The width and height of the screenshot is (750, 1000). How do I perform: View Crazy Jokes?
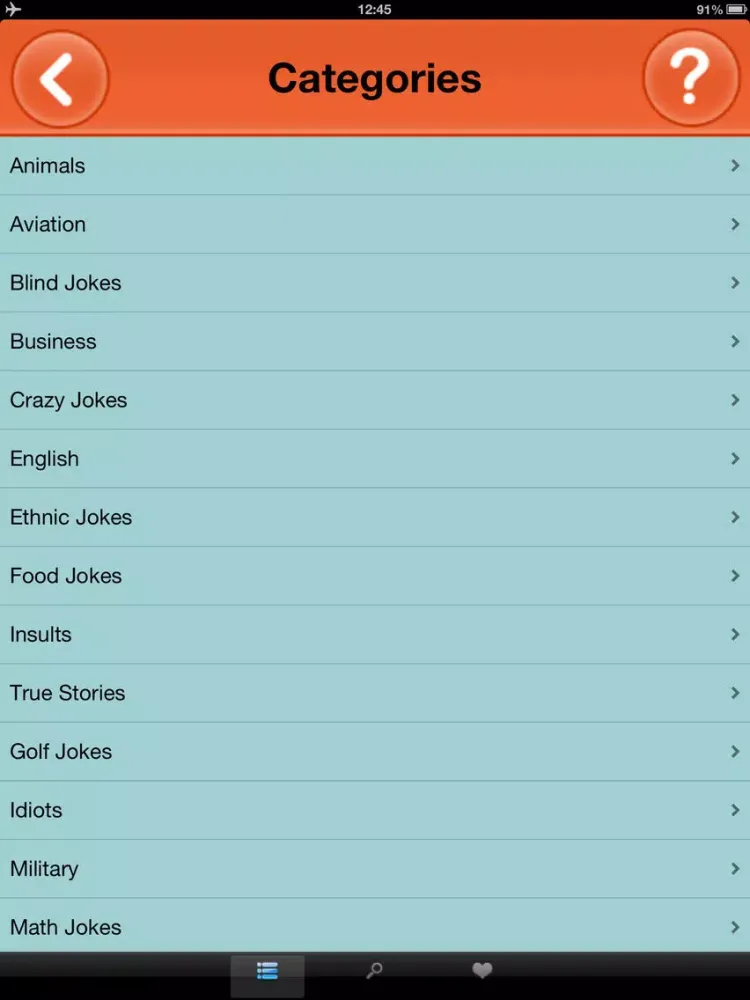pos(375,400)
